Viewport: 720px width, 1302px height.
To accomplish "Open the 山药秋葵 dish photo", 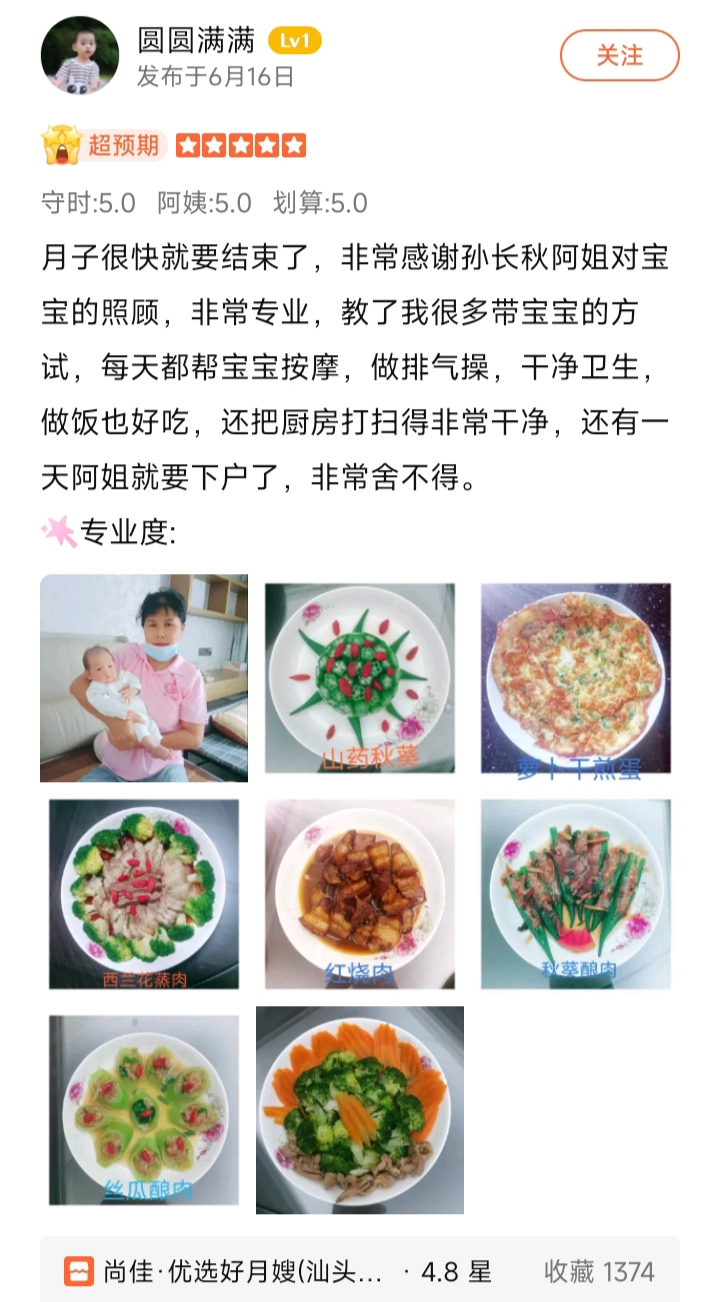I will pos(360,678).
